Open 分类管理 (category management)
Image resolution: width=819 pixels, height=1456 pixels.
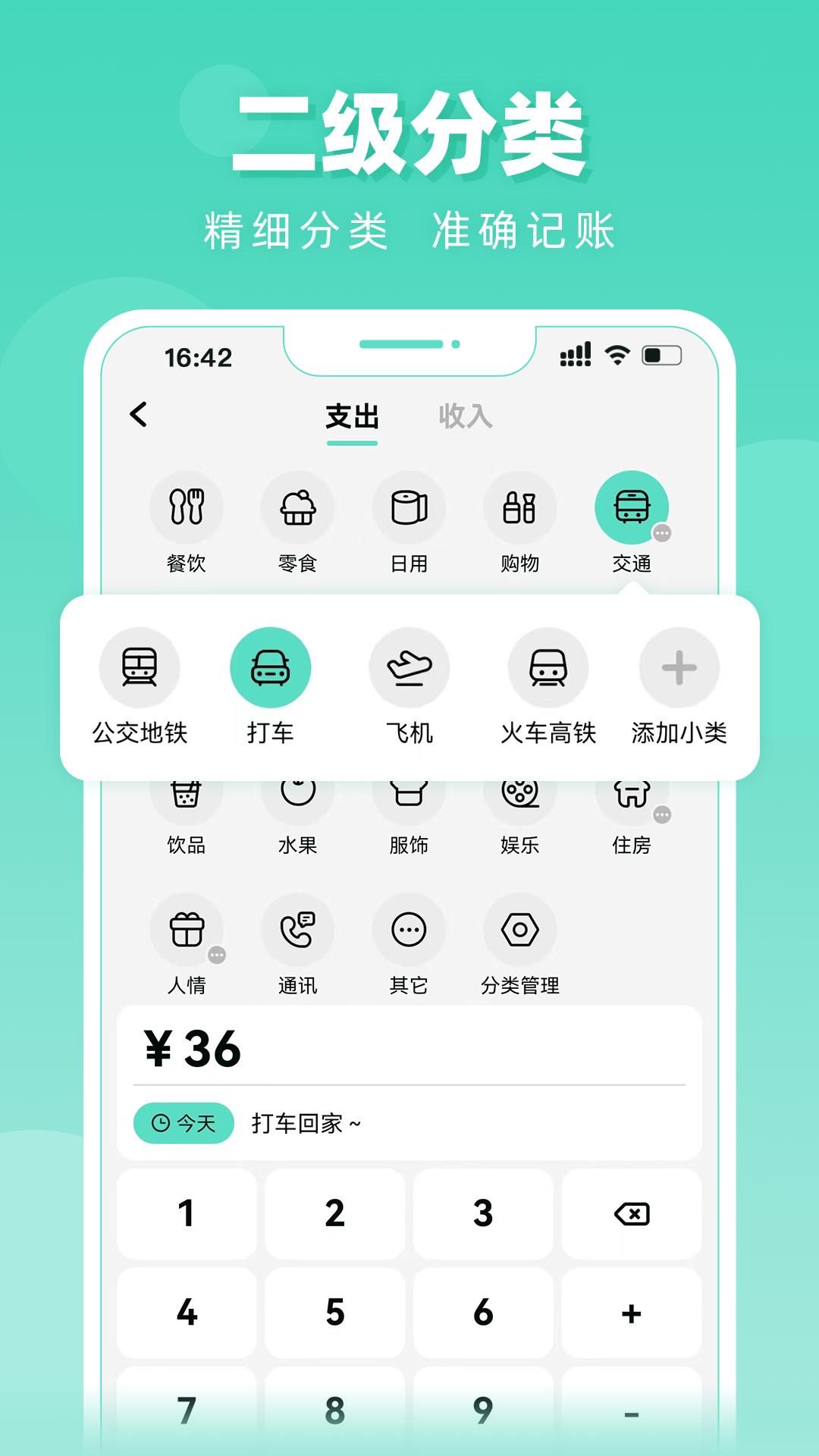[520, 929]
